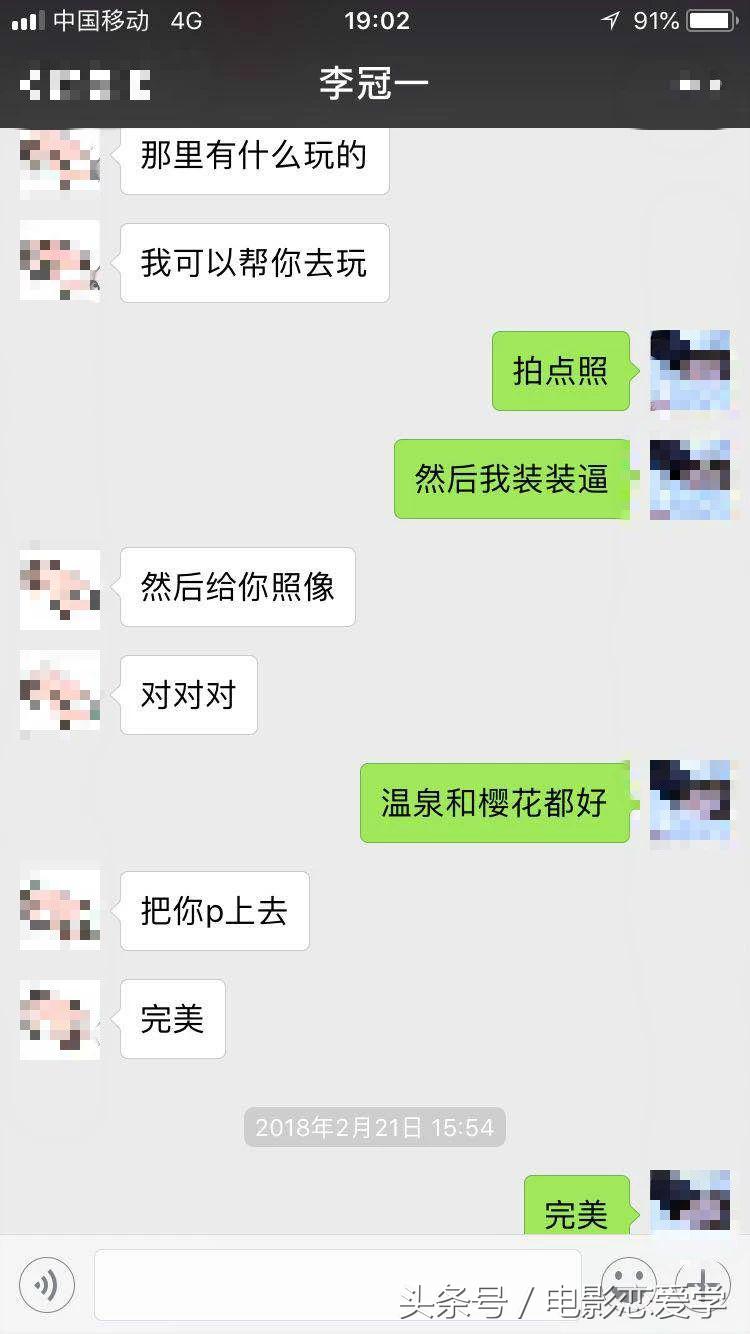The image size is (750, 1334).
Task: Tap the message 我可以帮你去玩
Action: click(x=253, y=262)
